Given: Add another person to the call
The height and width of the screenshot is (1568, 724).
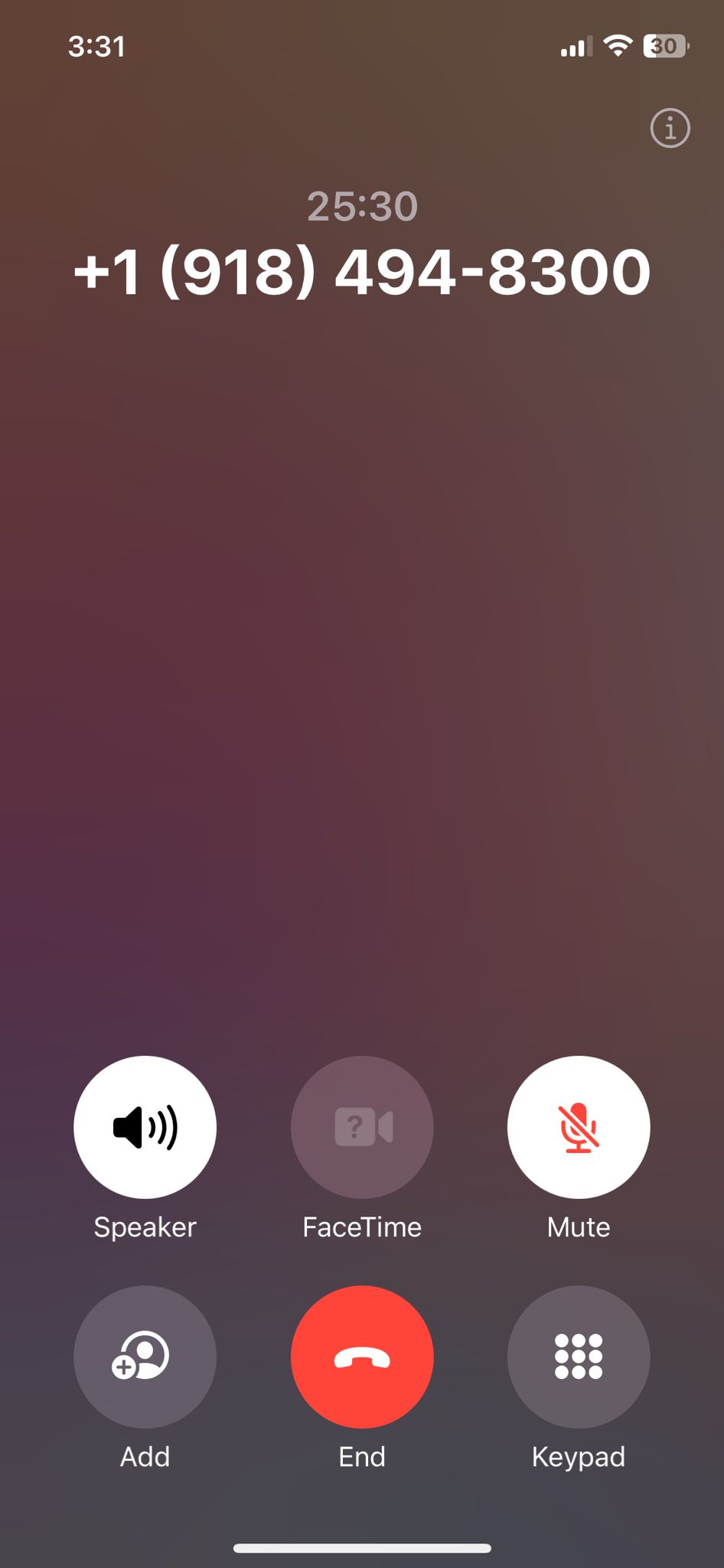Looking at the screenshot, I should point(145,1356).
